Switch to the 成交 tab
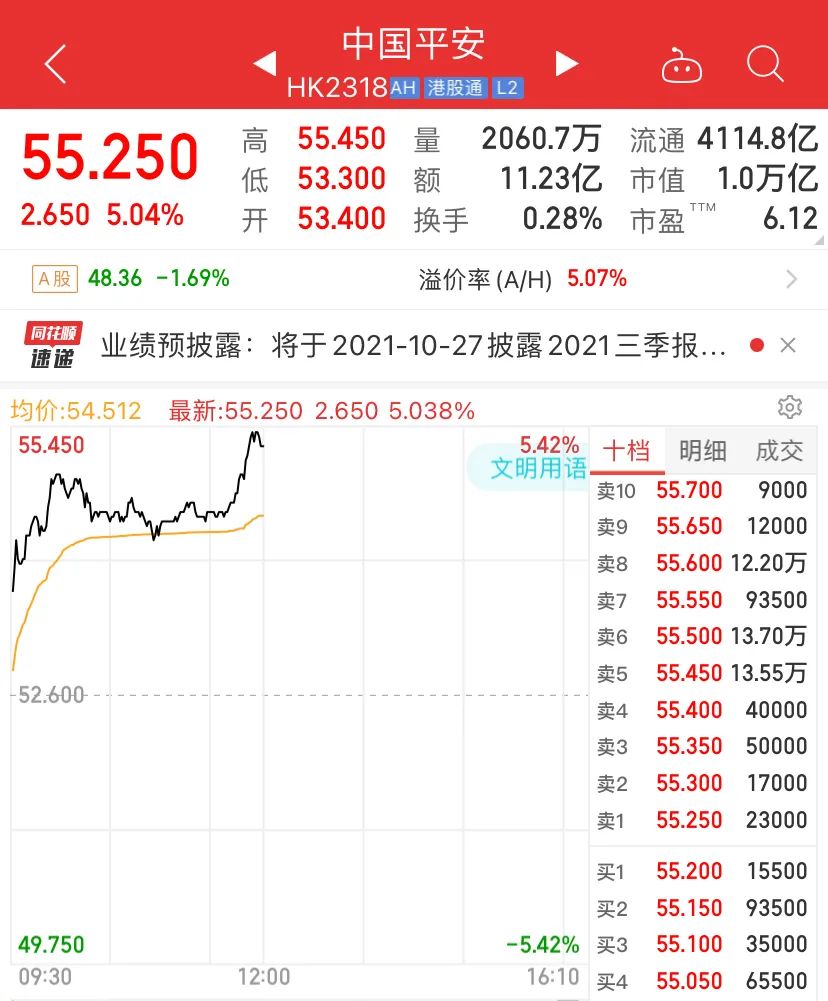Viewport: 828px width, 1001px height. click(779, 451)
